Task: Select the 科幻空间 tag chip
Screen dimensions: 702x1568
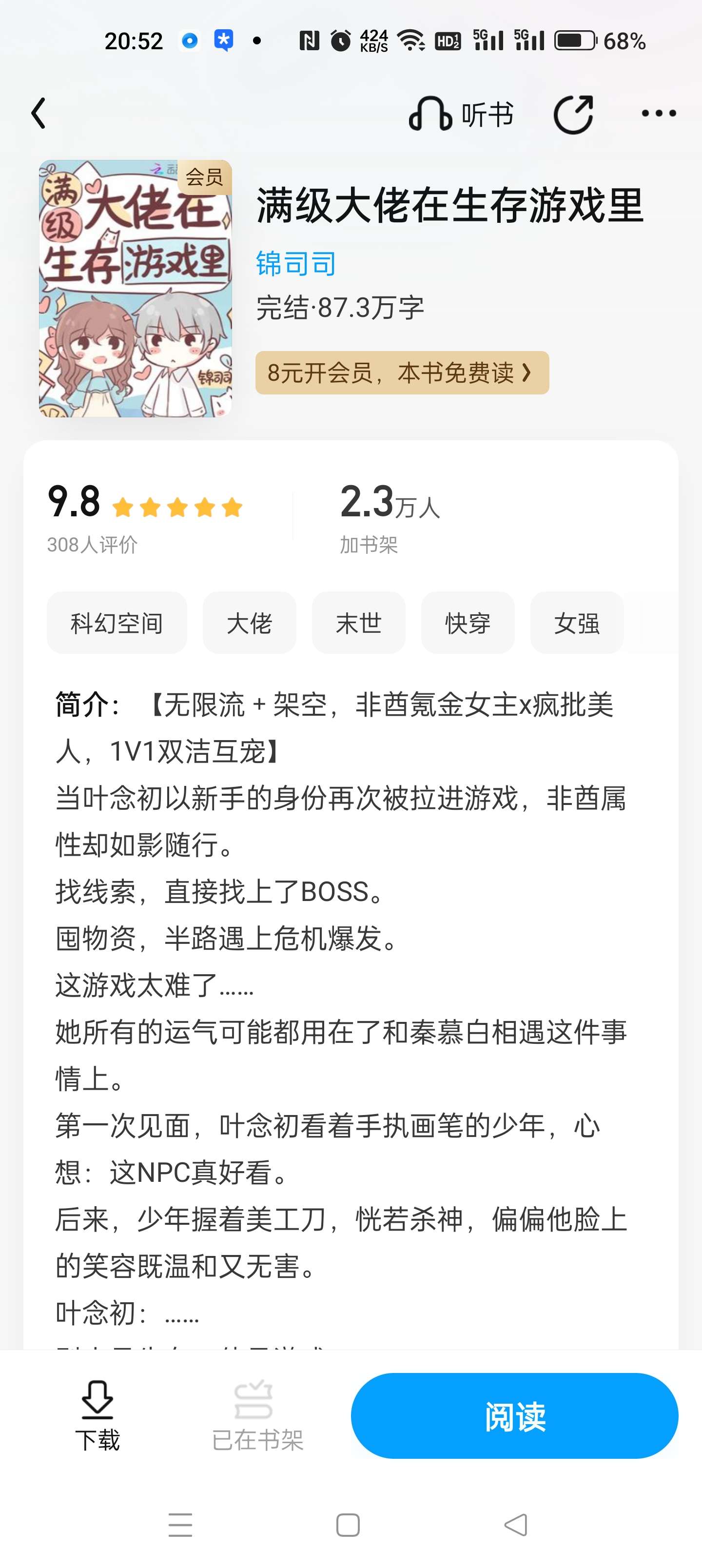Action: (x=117, y=623)
